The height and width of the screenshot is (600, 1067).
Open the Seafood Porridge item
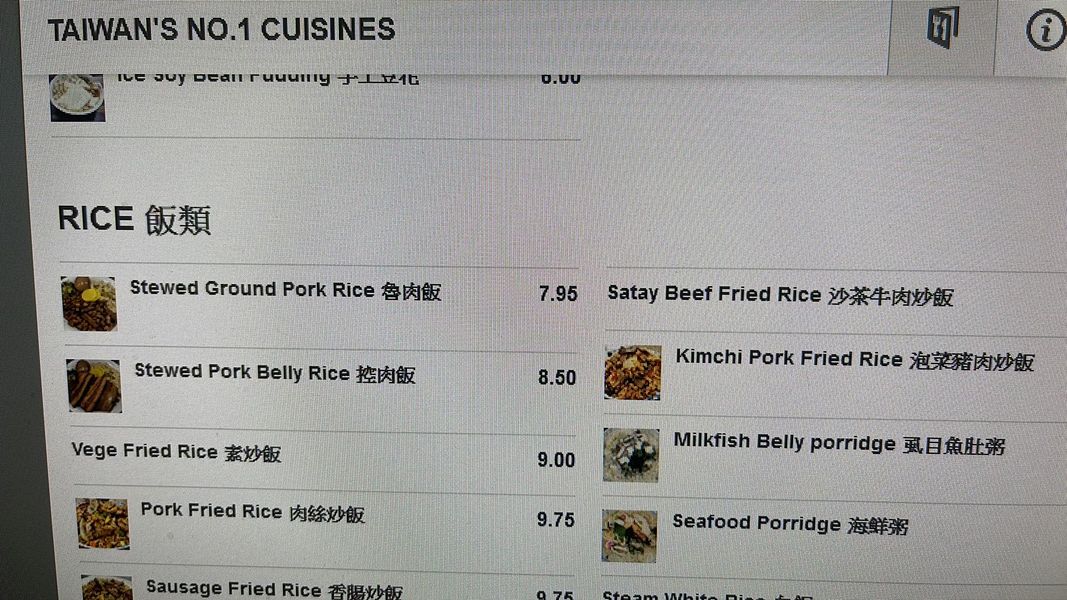pyautogui.click(x=789, y=524)
